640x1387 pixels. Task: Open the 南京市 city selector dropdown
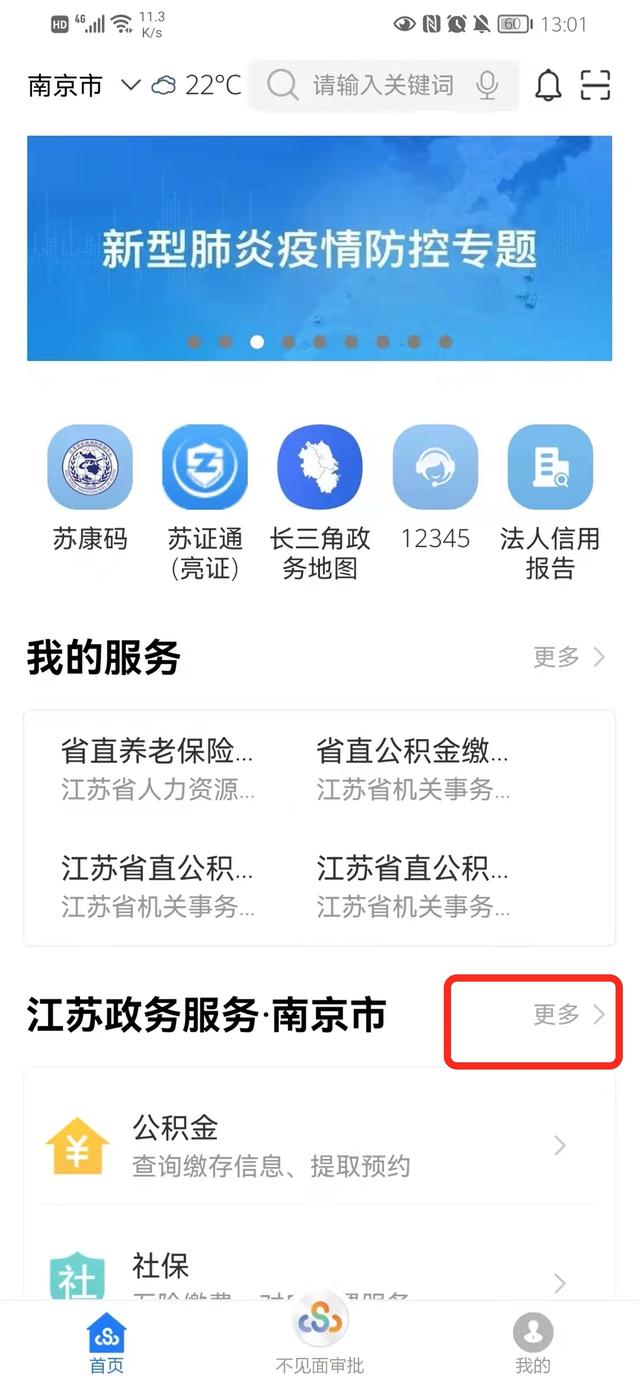coord(84,86)
